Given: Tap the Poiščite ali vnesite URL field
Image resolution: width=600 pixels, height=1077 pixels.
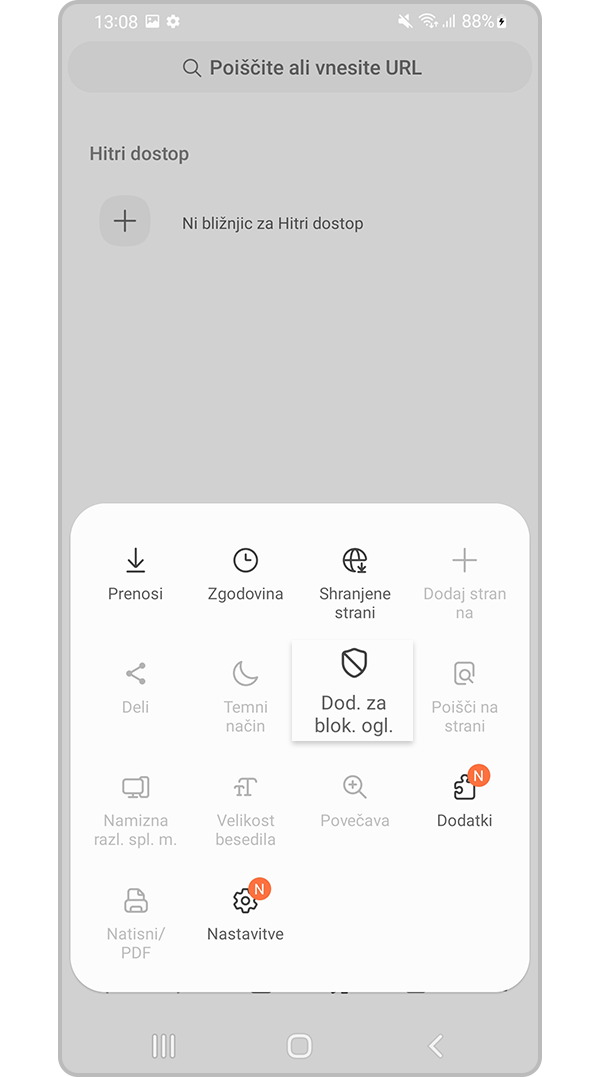Looking at the screenshot, I should 300,68.
